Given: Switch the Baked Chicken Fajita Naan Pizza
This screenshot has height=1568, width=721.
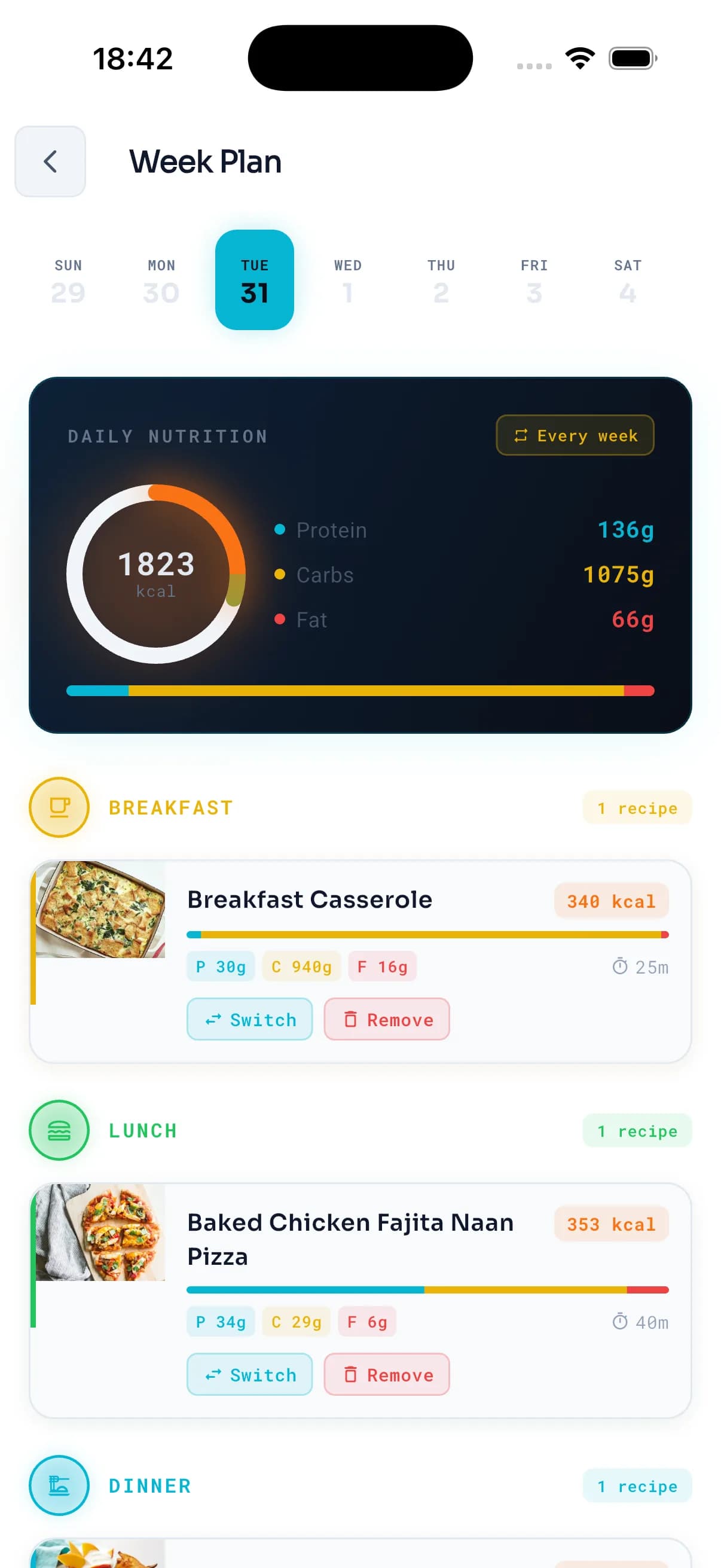Looking at the screenshot, I should pyautogui.click(x=249, y=1374).
